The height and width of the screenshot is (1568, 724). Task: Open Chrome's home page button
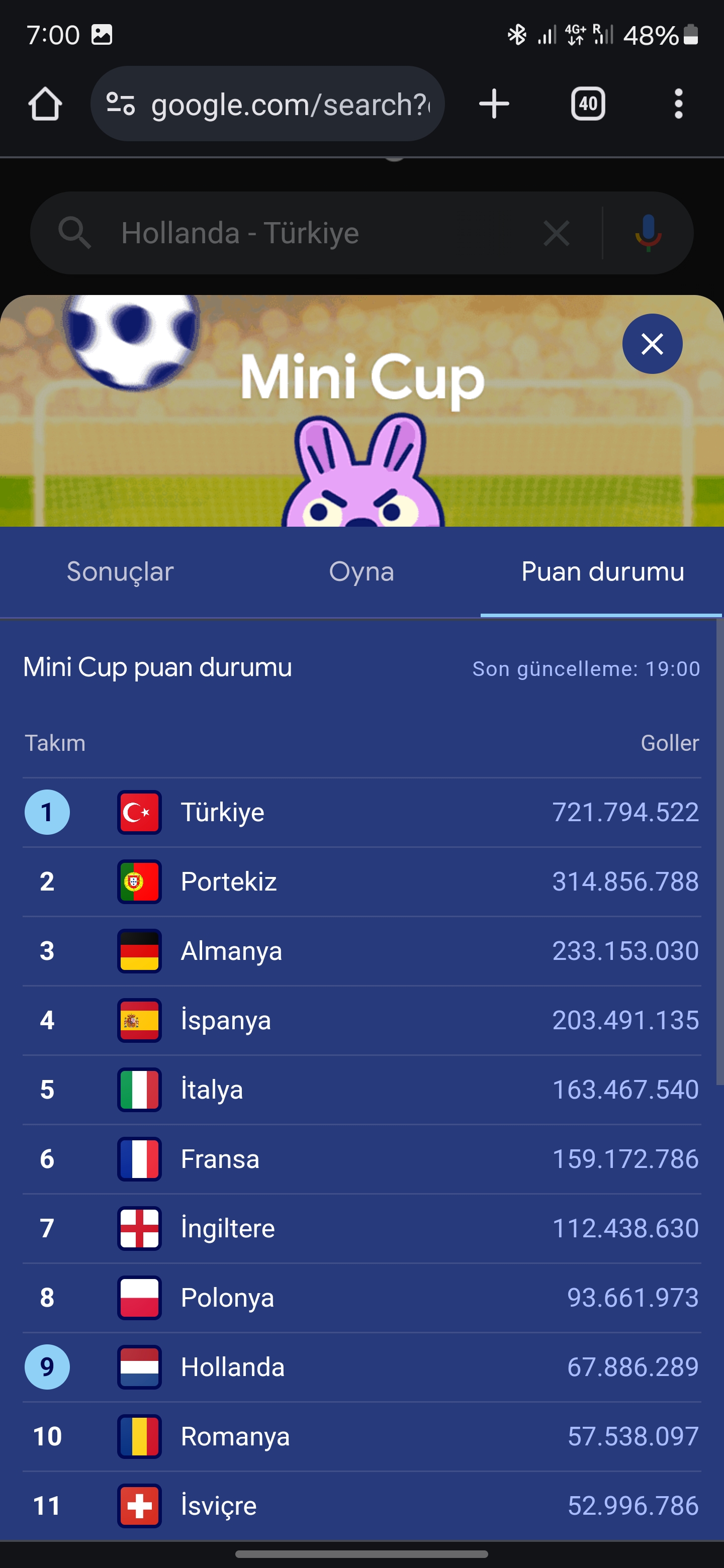(45, 104)
